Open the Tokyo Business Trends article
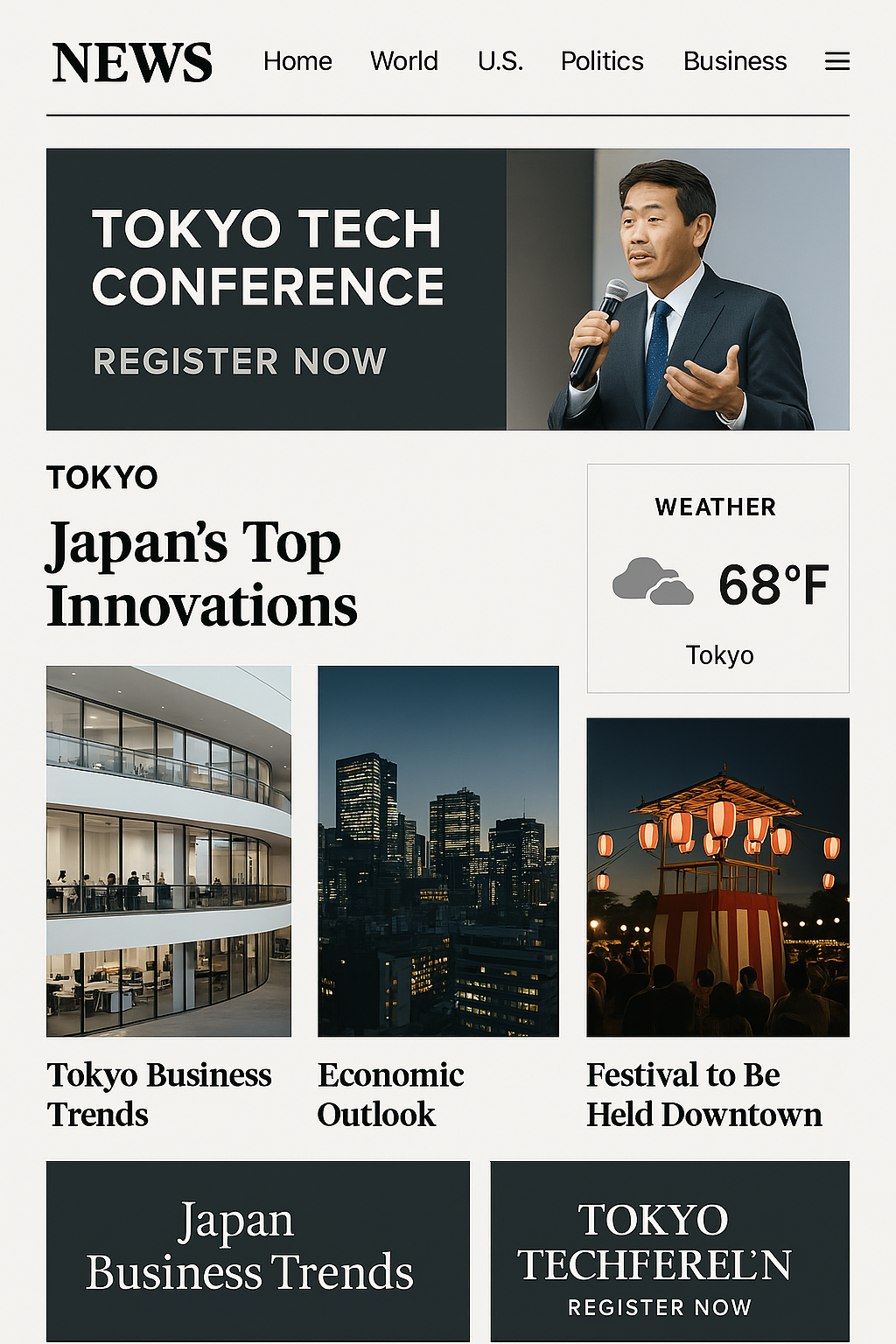The image size is (896, 1344). click(159, 1094)
